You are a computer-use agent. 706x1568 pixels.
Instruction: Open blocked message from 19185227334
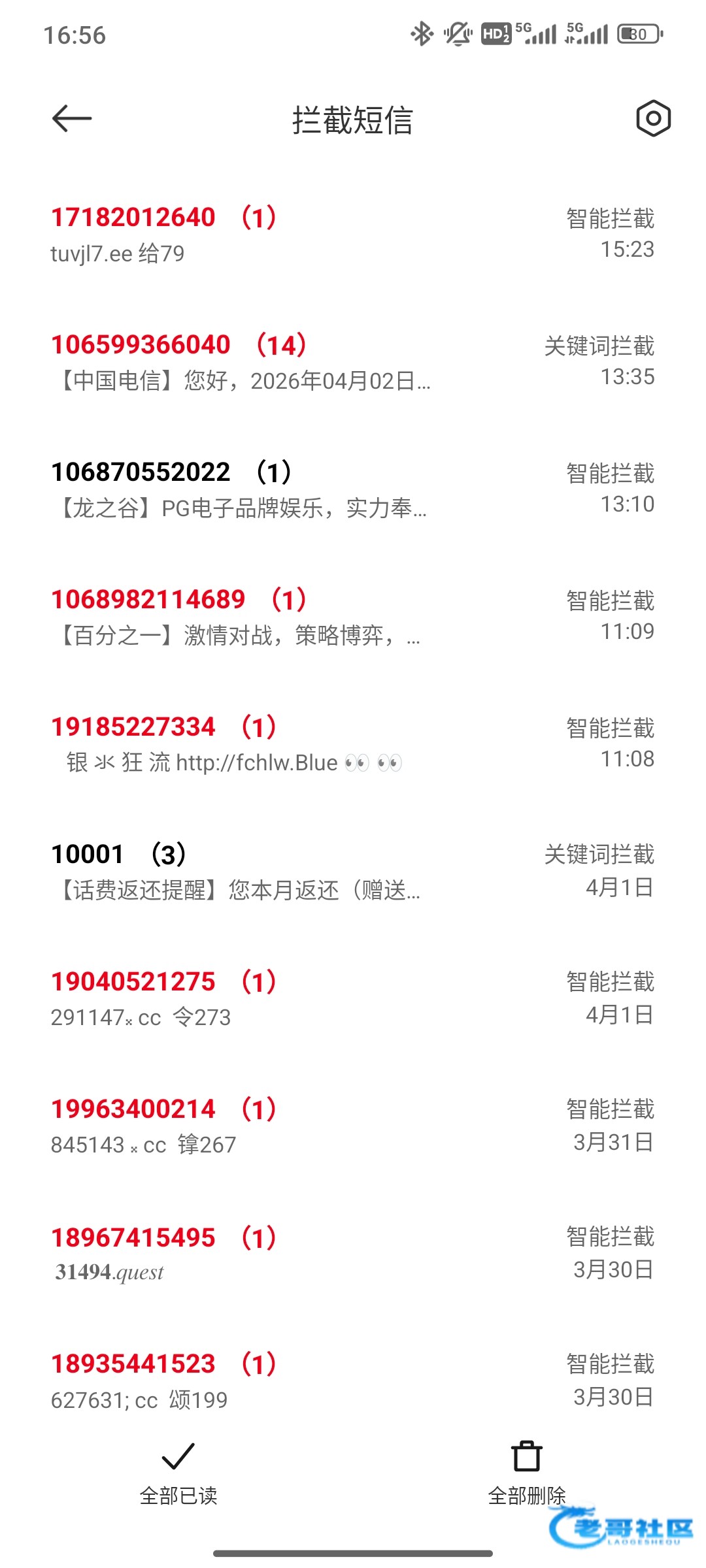pyautogui.click(x=353, y=743)
